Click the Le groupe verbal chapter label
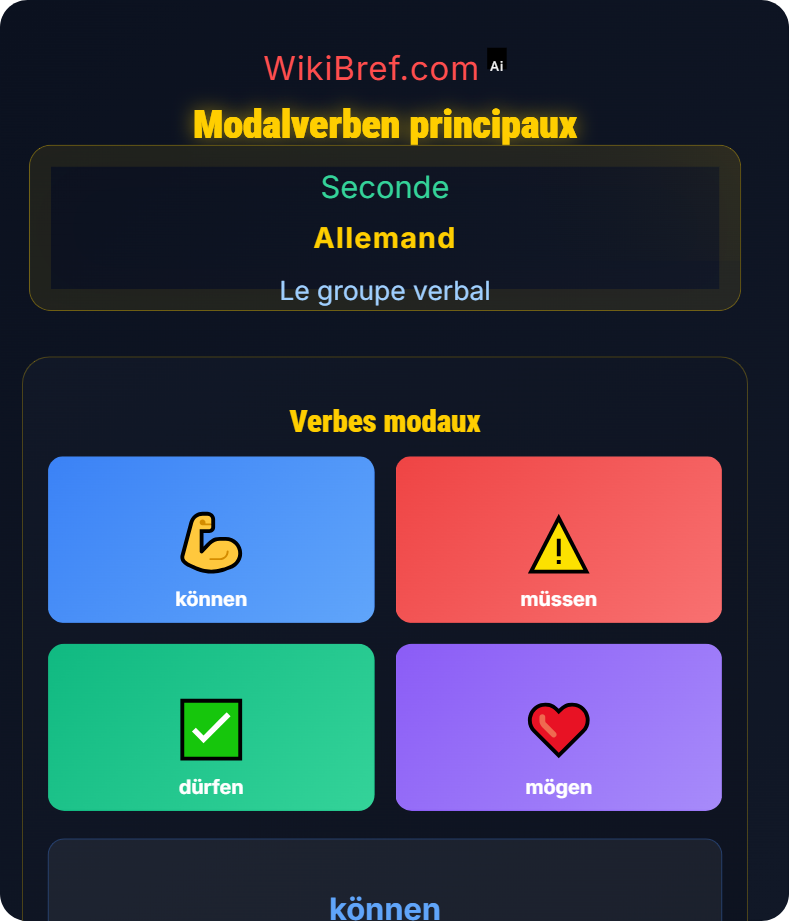The height and width of the screenshot is (921, 789). tap(385, 291)
